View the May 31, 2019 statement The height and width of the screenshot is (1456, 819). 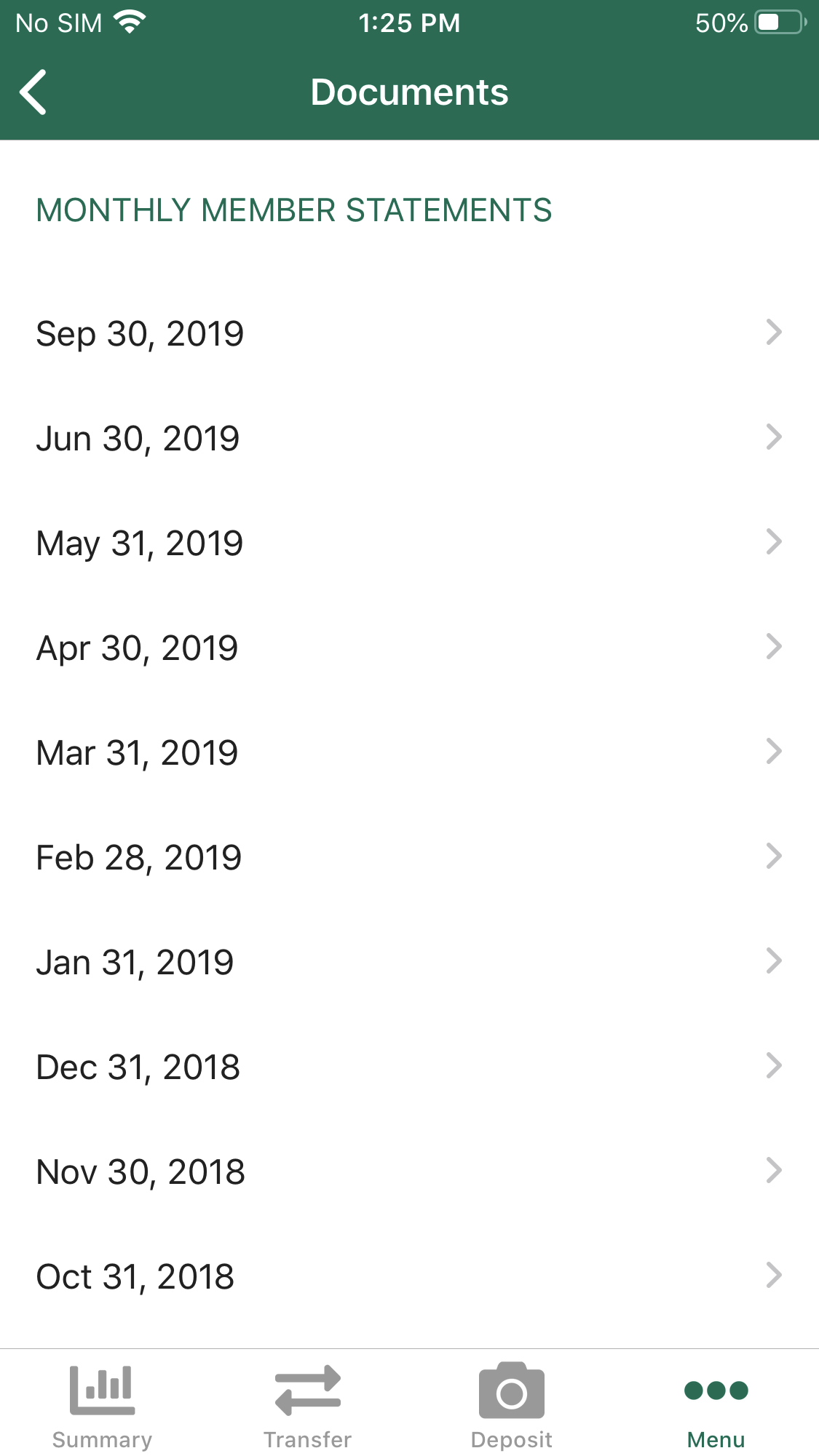coord(409,543)
